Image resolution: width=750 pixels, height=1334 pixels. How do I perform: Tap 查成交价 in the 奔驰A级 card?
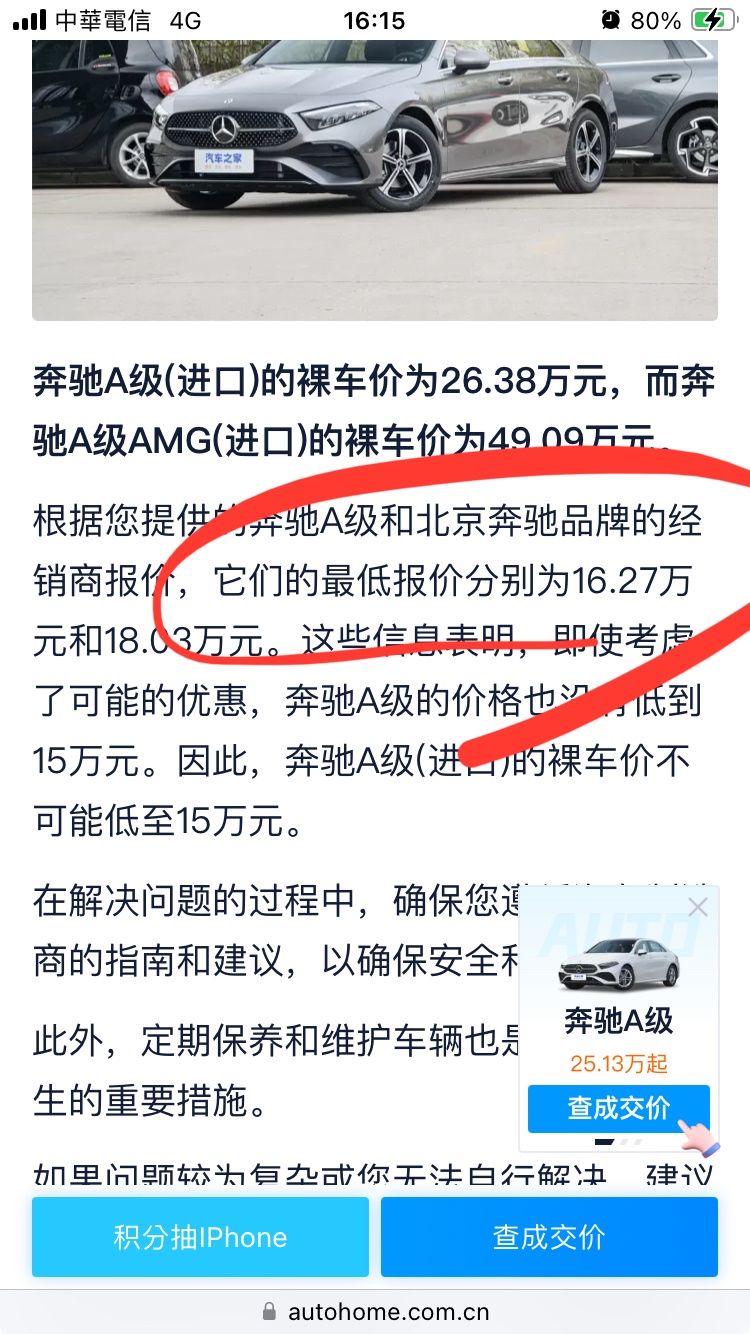tap(618, 1108)
